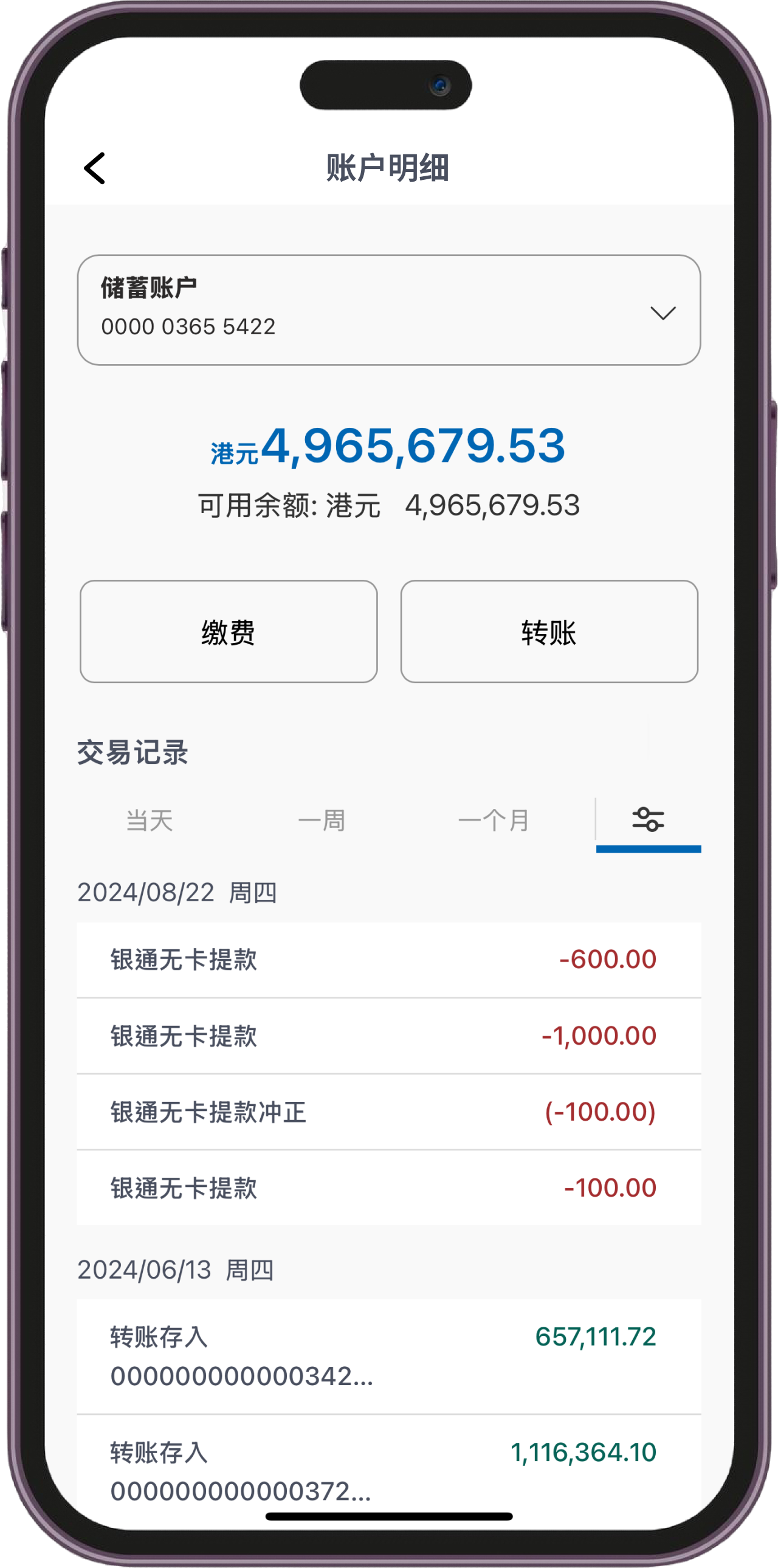Screen dimensions: 778x1568
Task: Open the -600.00 银通无卡提款 record
Action: pyautogui.click(x=388, y=960)
